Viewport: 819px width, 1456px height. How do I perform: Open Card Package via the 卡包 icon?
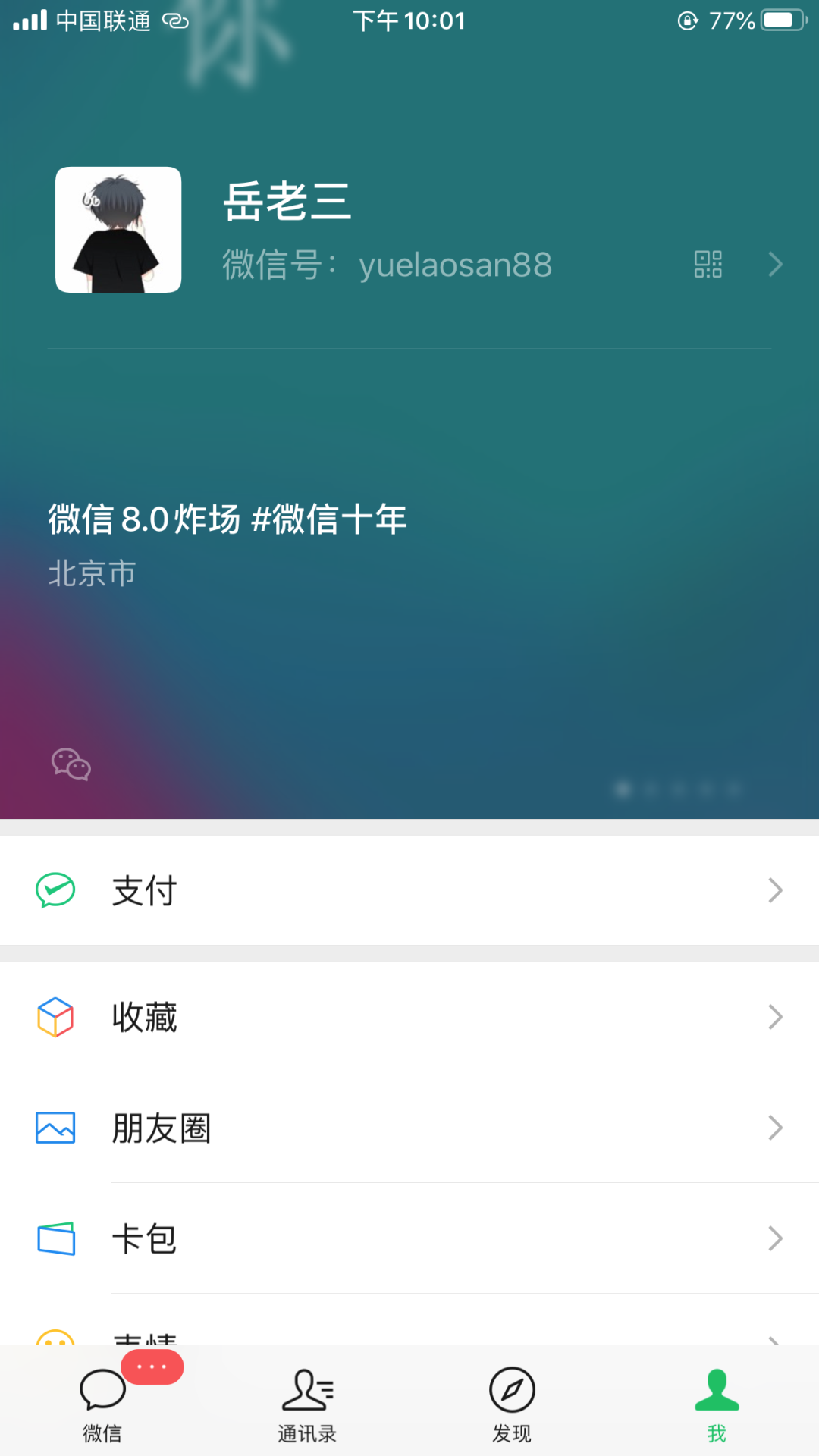(x=55, y=1238)
